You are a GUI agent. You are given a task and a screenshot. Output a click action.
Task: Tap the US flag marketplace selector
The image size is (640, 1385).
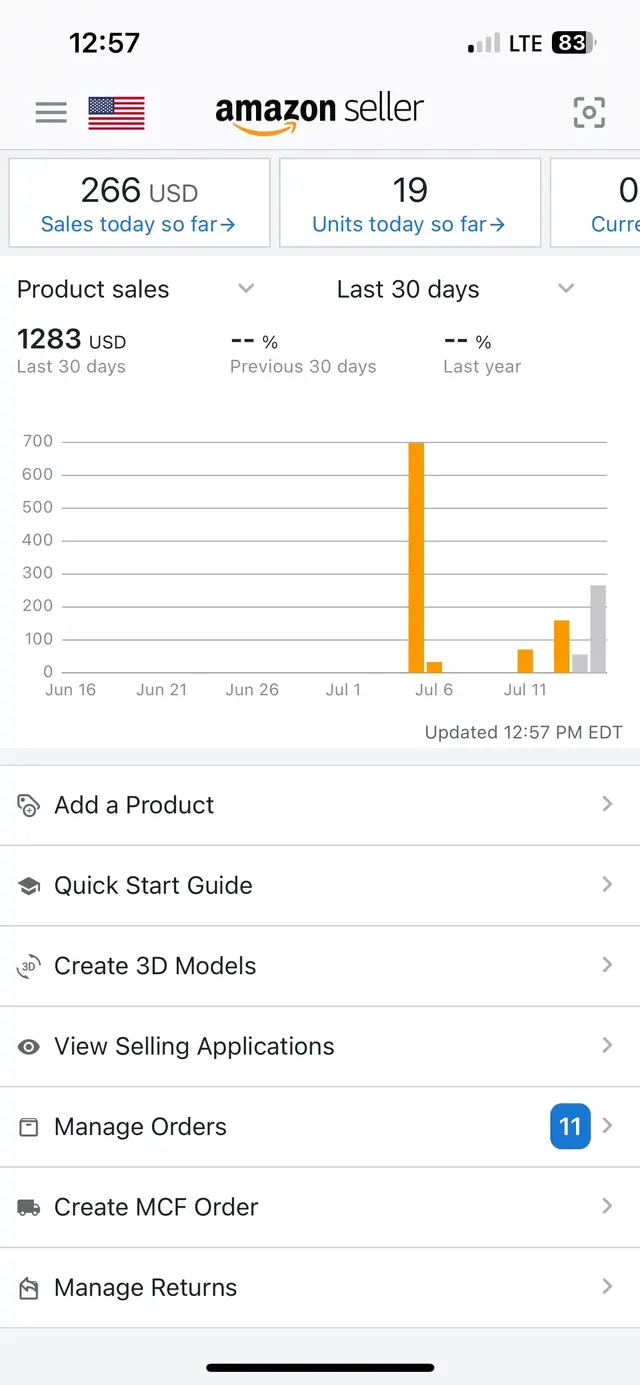click(x=116, y=113)
